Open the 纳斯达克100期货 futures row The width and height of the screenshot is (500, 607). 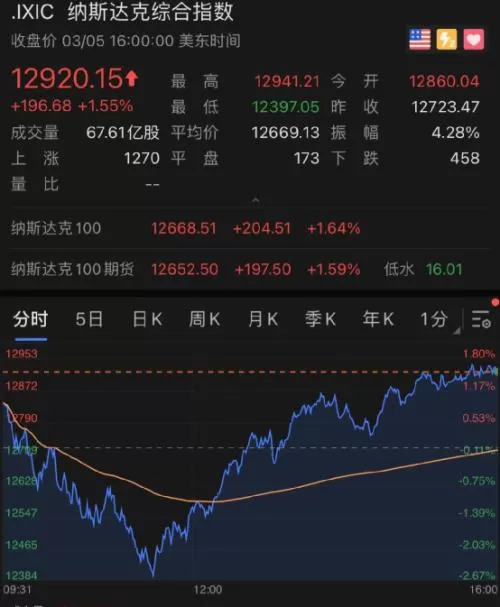pyautogui.click(x=250, y=269)
